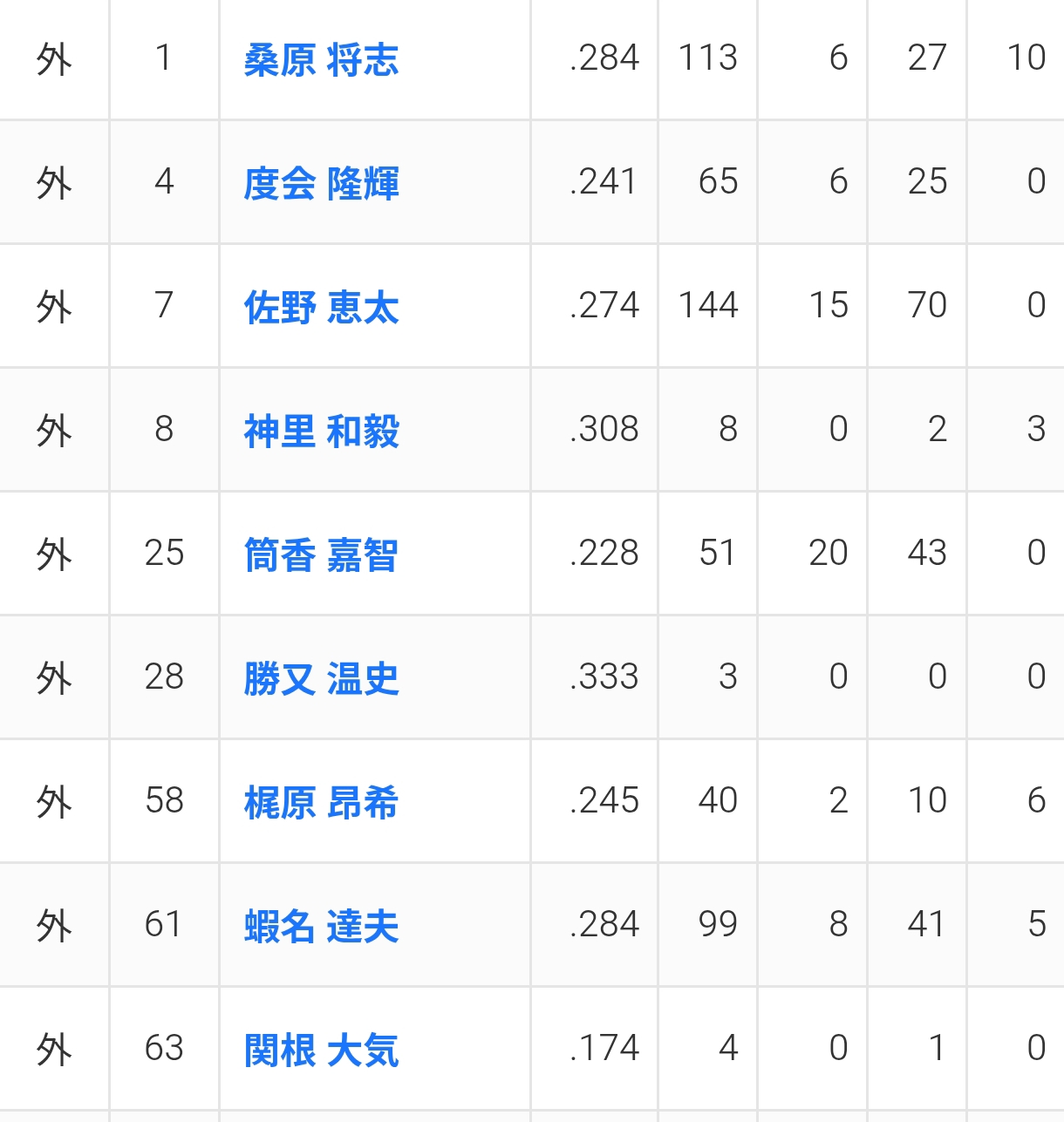Open 筒香 嘉智's stats page
This screenshot has width=1064, height=1122.
(321, 554)
